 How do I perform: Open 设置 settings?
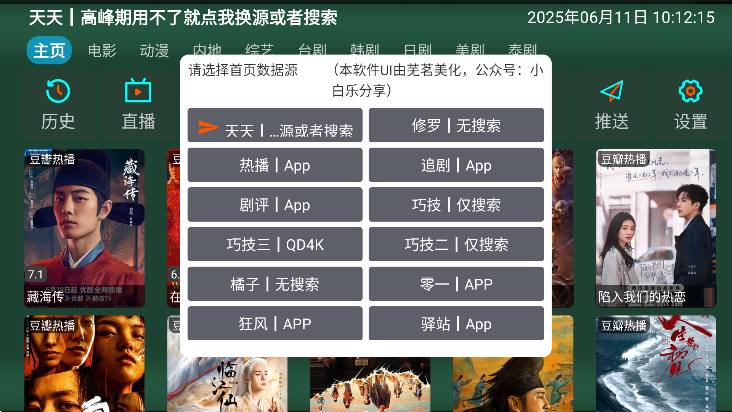(690, 105)
